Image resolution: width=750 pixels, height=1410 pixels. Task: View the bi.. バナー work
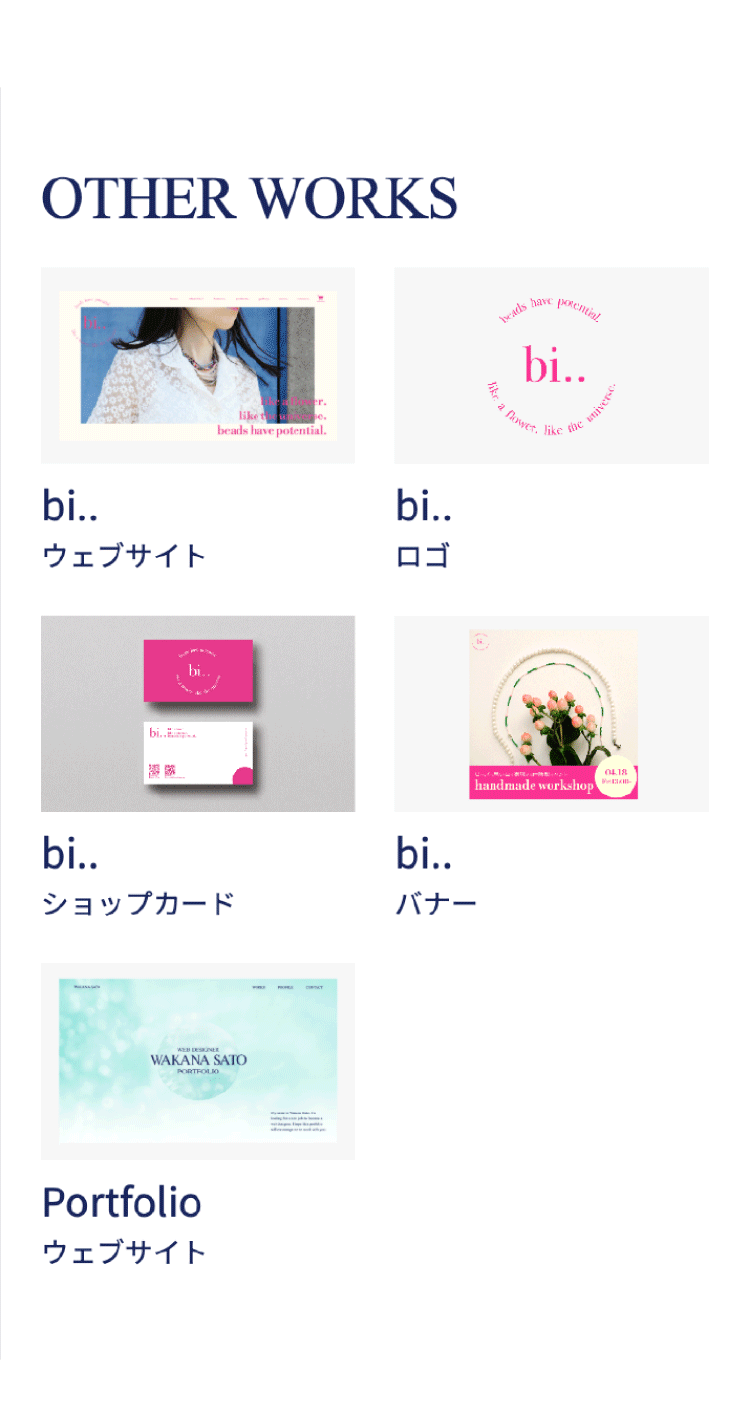point(551,714)
